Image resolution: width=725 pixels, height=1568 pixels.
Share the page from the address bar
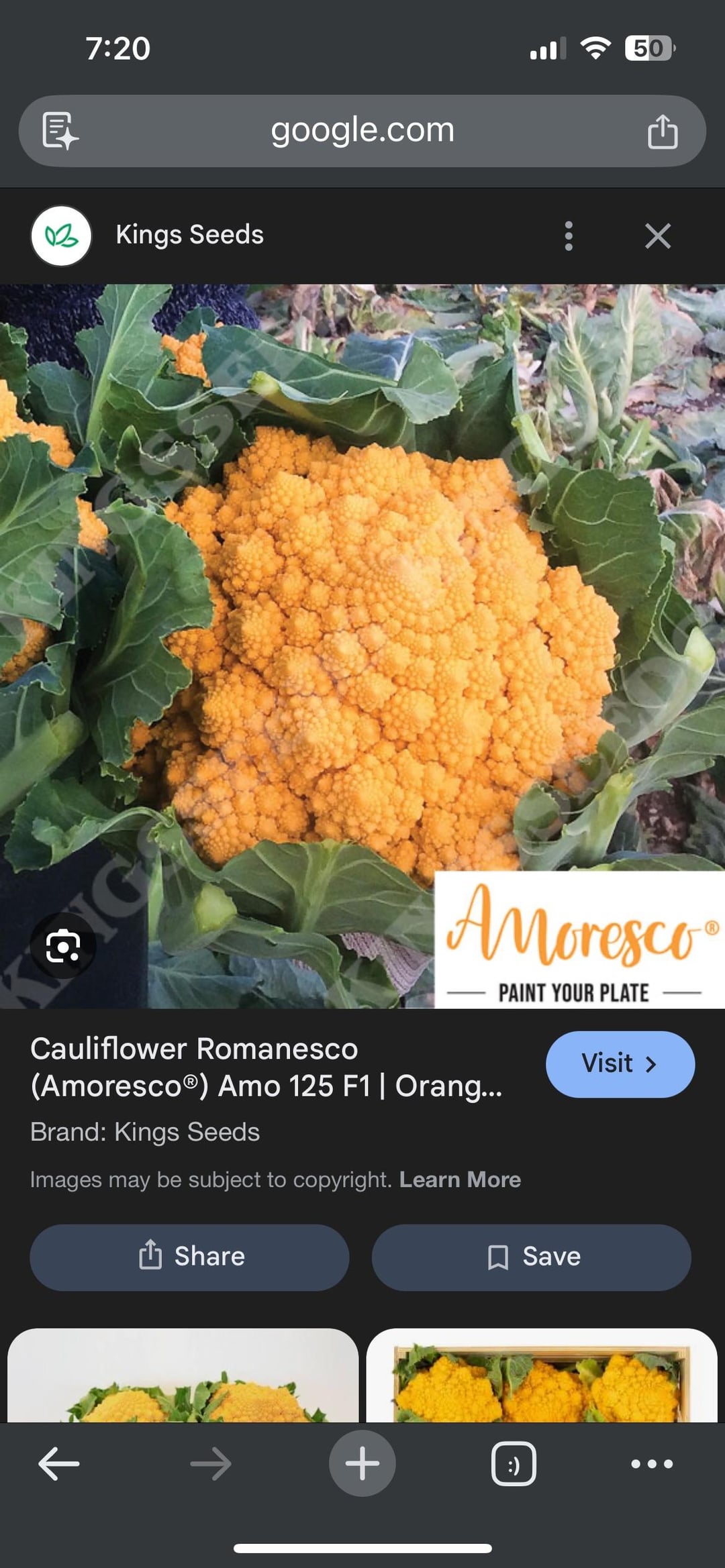point(662,131)
